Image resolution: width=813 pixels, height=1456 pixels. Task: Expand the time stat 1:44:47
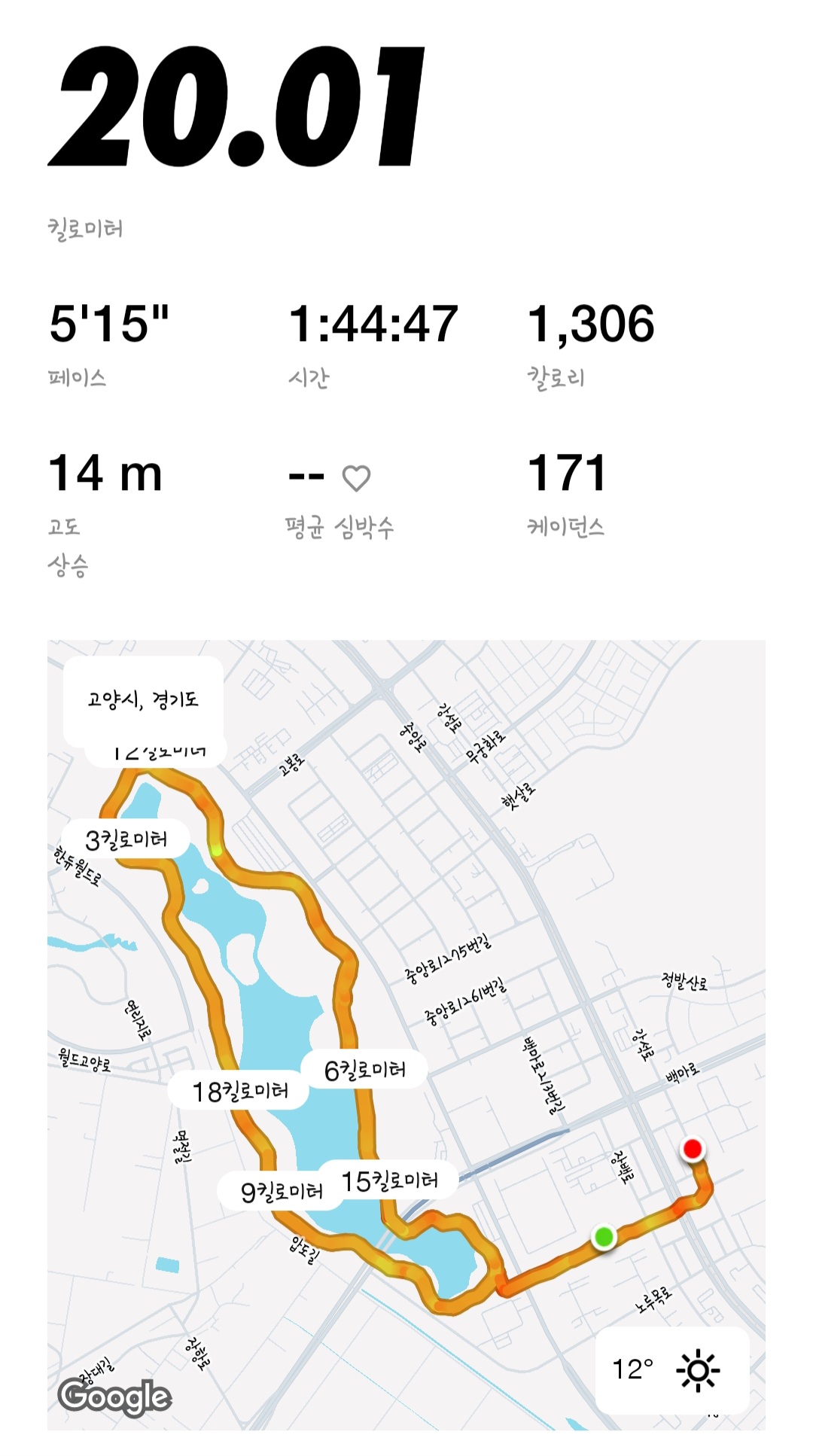tap(374, 324)
